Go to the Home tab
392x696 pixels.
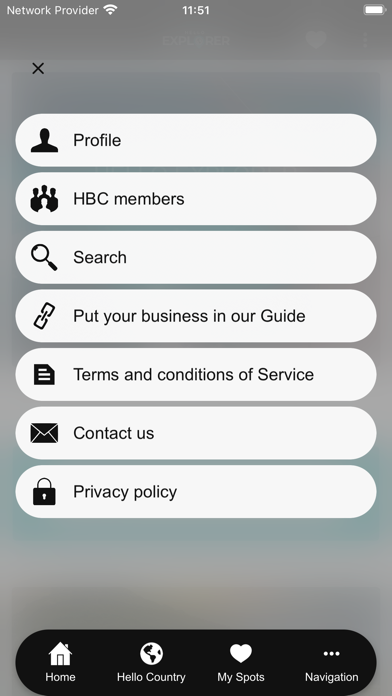pyautogui.click(x=60, y=663)
